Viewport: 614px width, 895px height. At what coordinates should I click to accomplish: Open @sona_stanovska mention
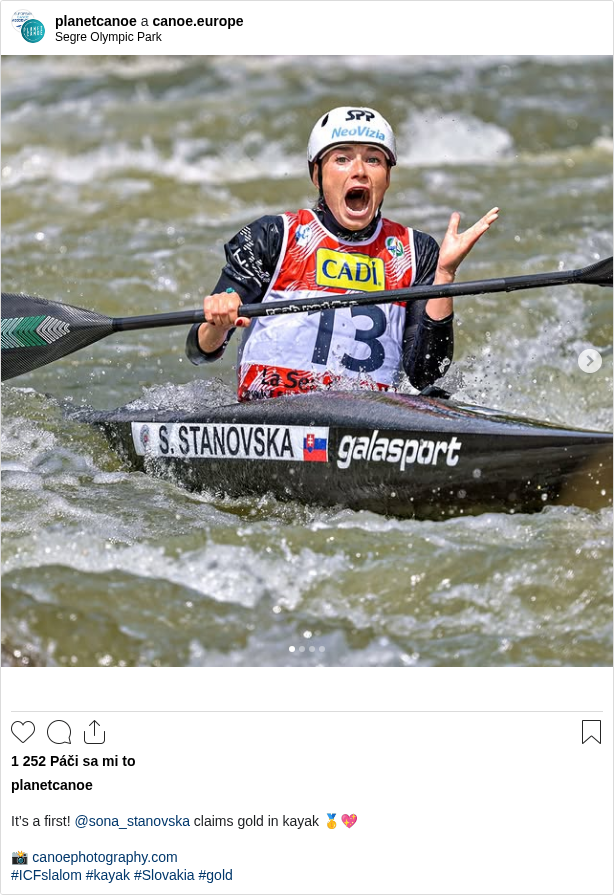pyautogui.click(x=132, y=821)
